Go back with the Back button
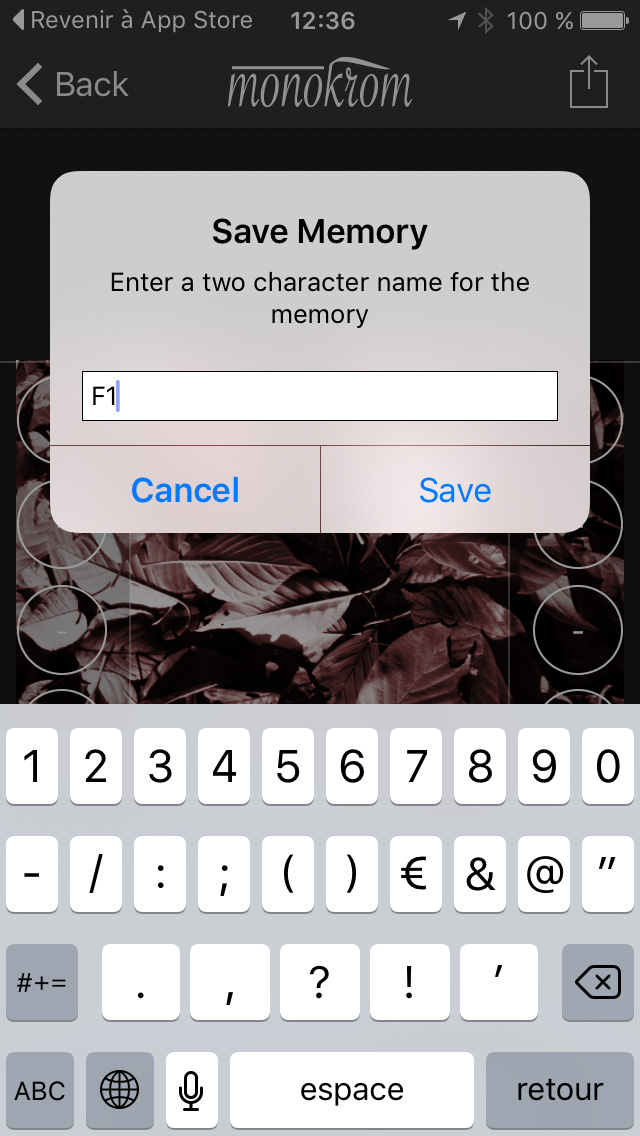640x1136 pixels. [72, 84]
